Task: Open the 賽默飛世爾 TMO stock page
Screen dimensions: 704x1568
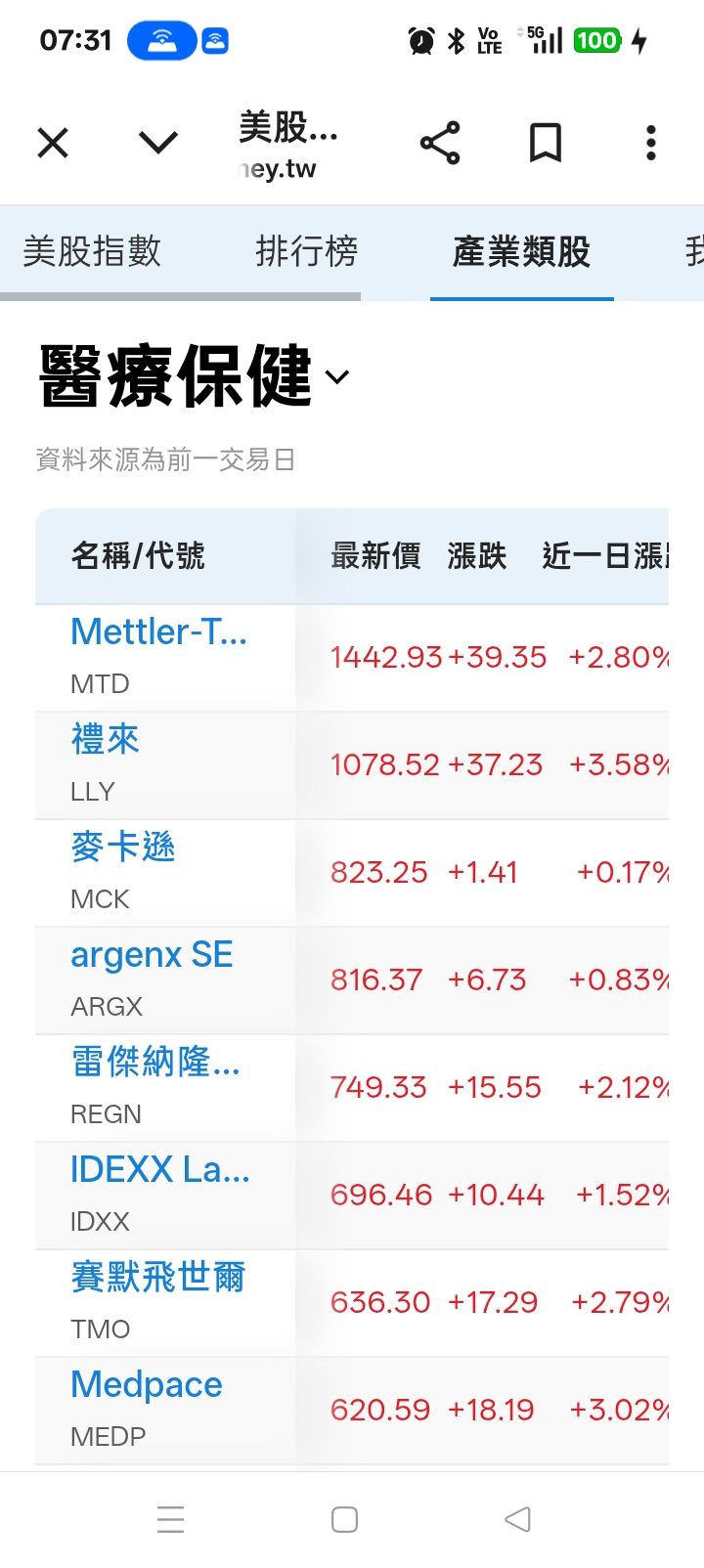Action: click(x=159, y=1278)
